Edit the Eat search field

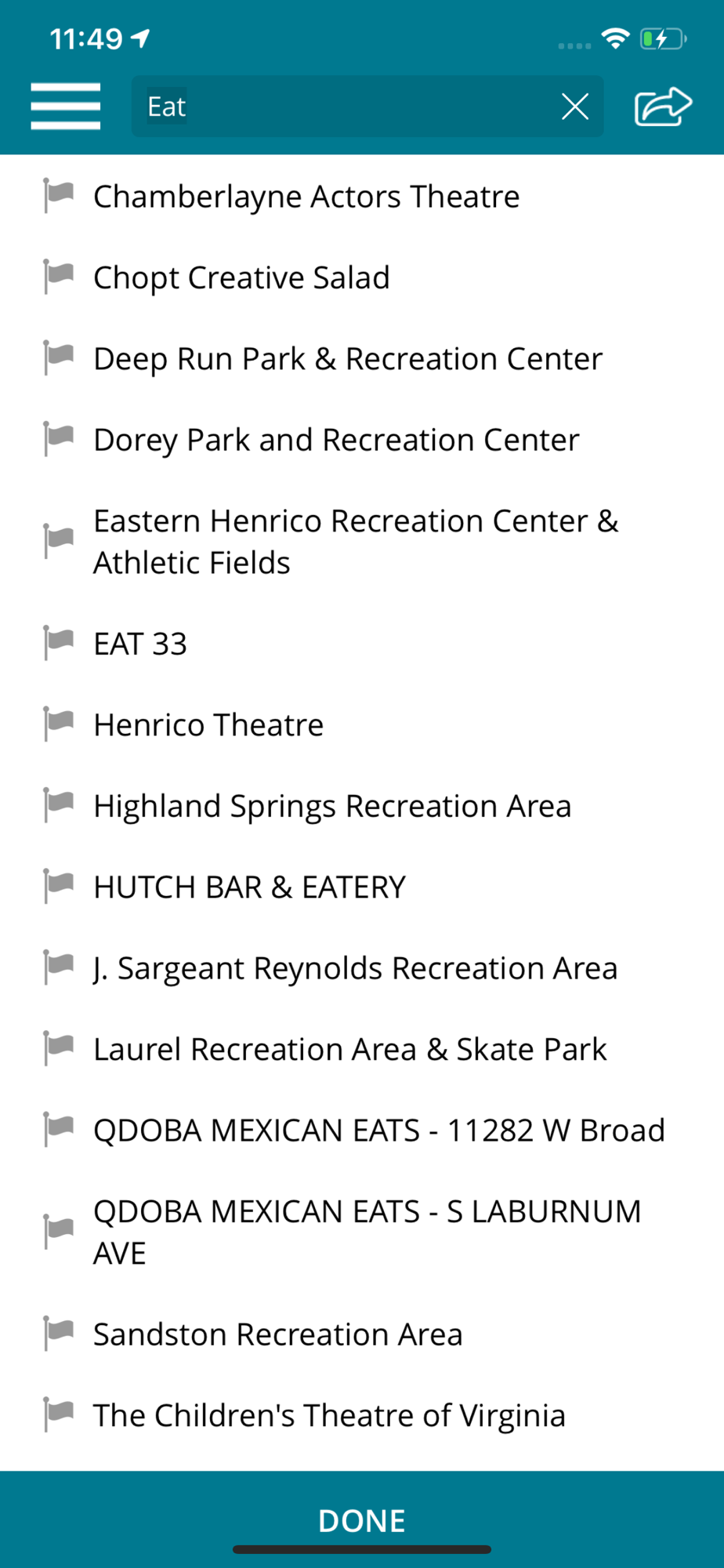click(345, 106)
